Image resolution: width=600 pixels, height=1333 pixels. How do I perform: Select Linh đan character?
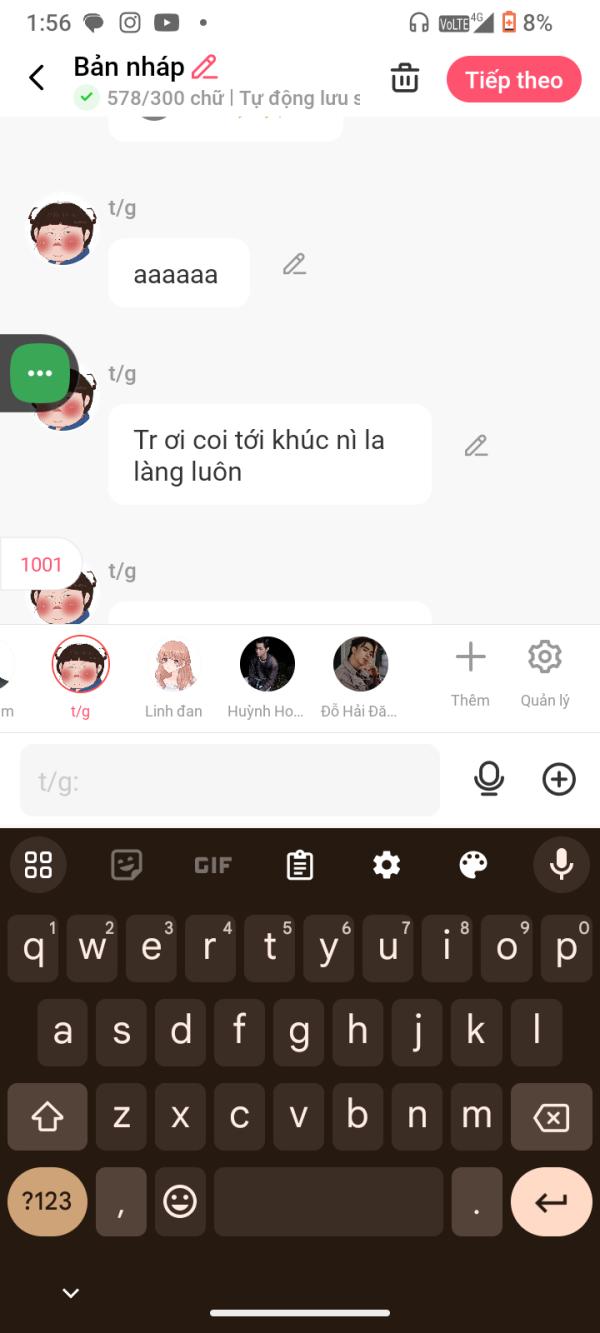pos(173,665)
